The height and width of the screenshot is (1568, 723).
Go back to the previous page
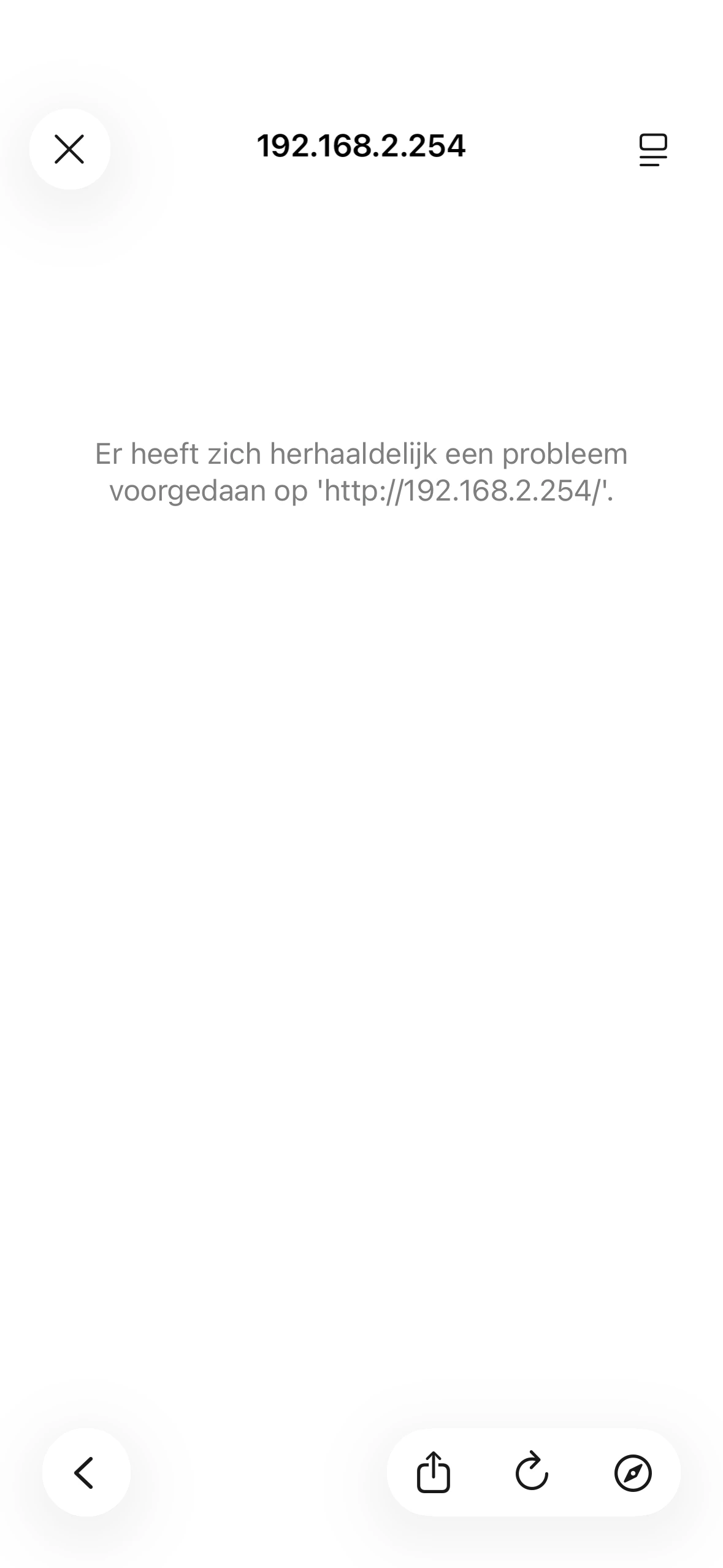(85, 1472)
